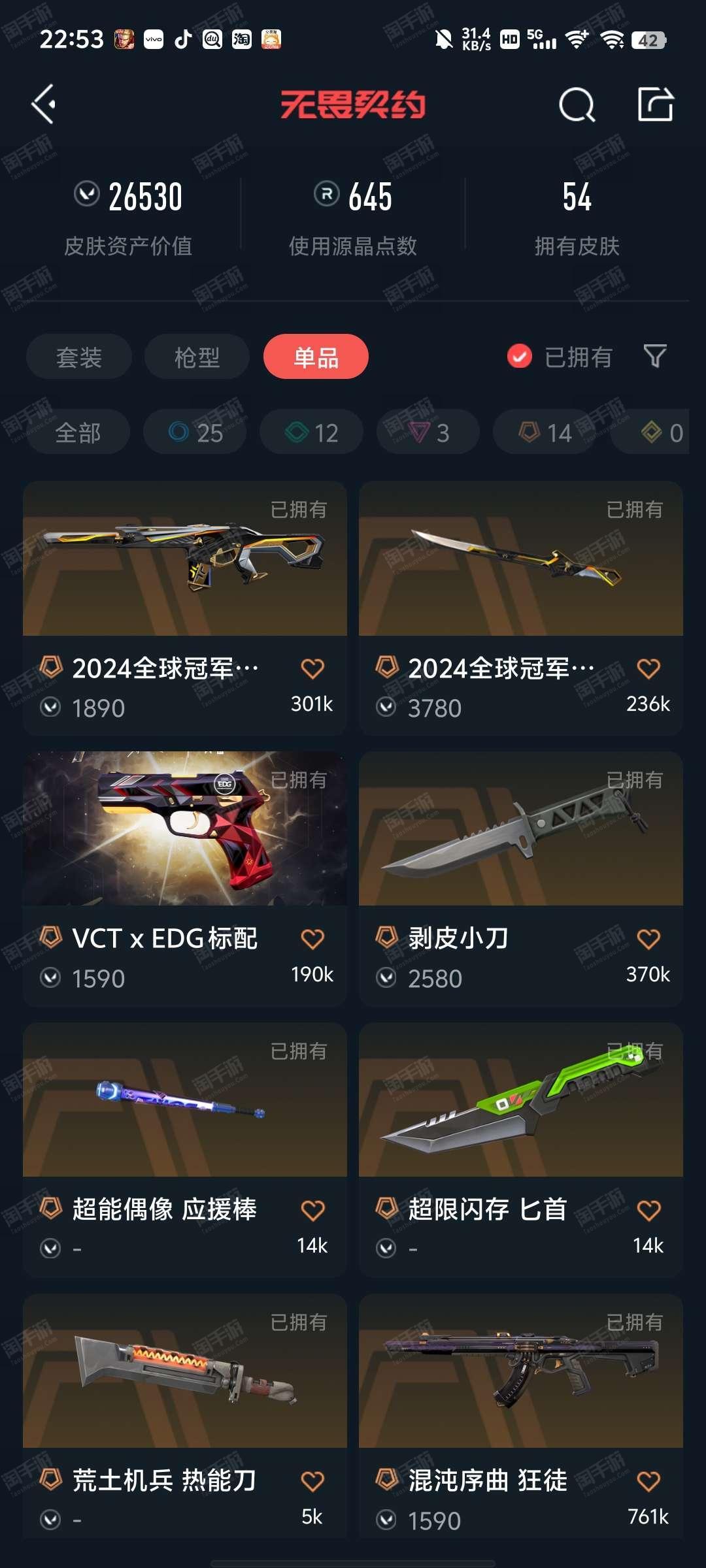Image resolution: width=706 pixels, height=1568 pixels.
Task: Toggle the 已拥有 owned-only checkbox
Action: coord(520,357)
